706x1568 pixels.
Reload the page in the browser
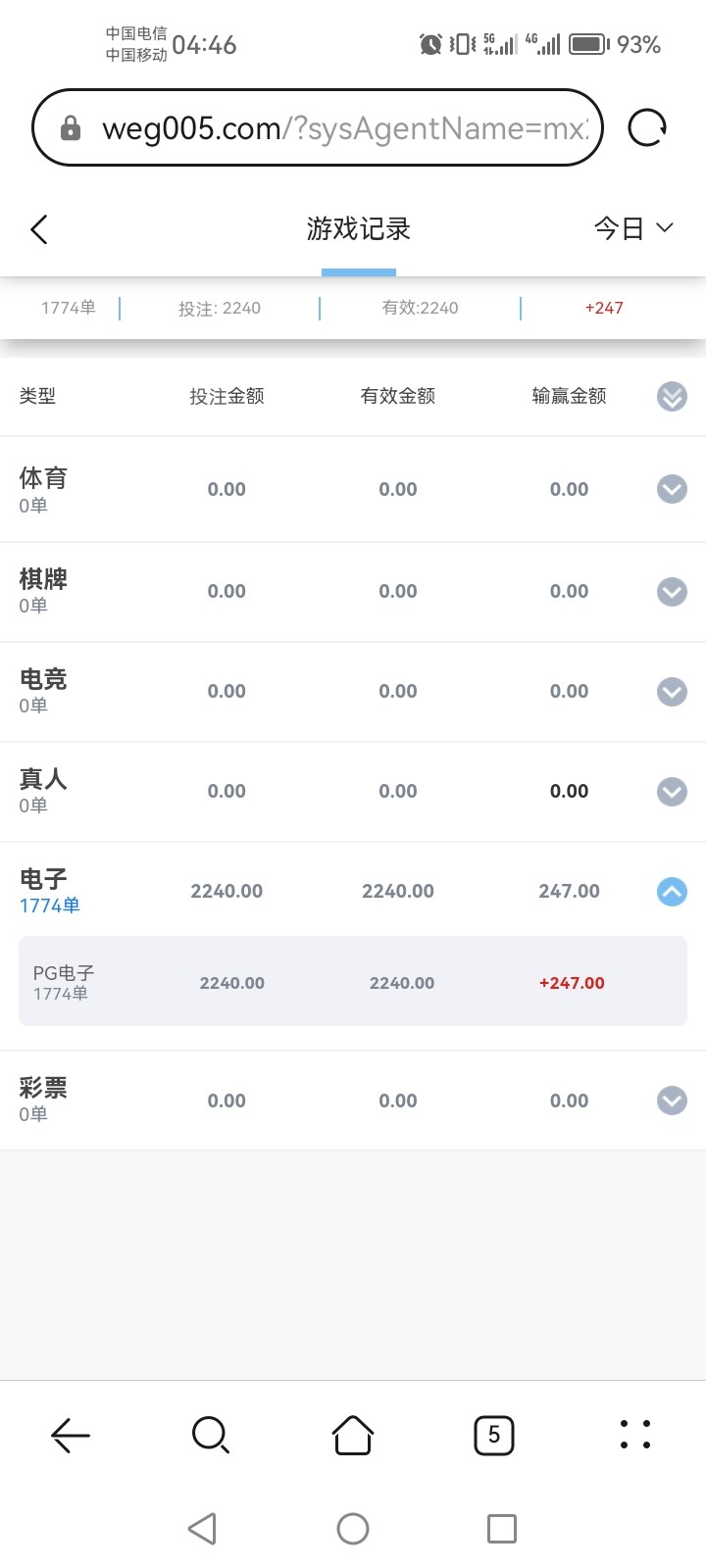click(647, 128)
